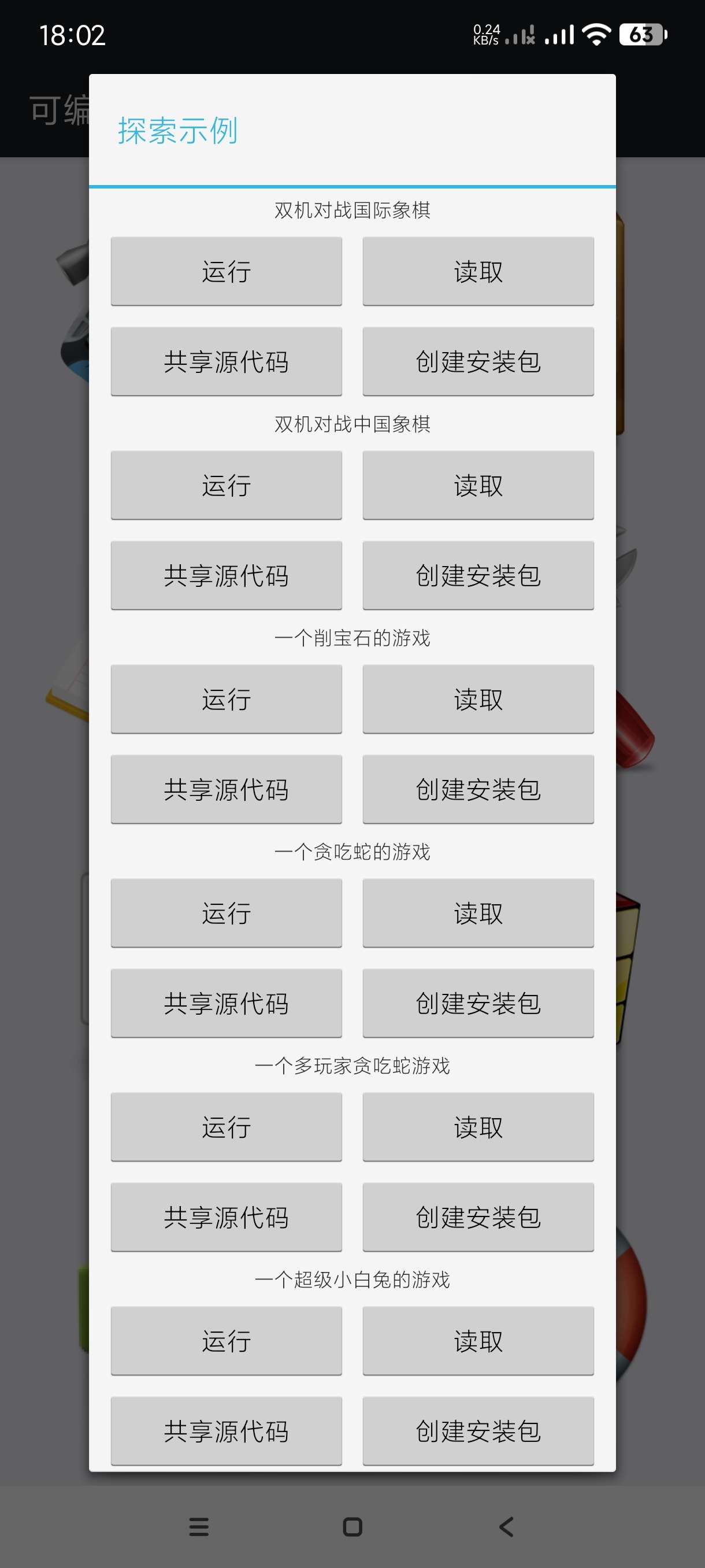Create install package for 双机对战中国象棋

coord(477,575)
